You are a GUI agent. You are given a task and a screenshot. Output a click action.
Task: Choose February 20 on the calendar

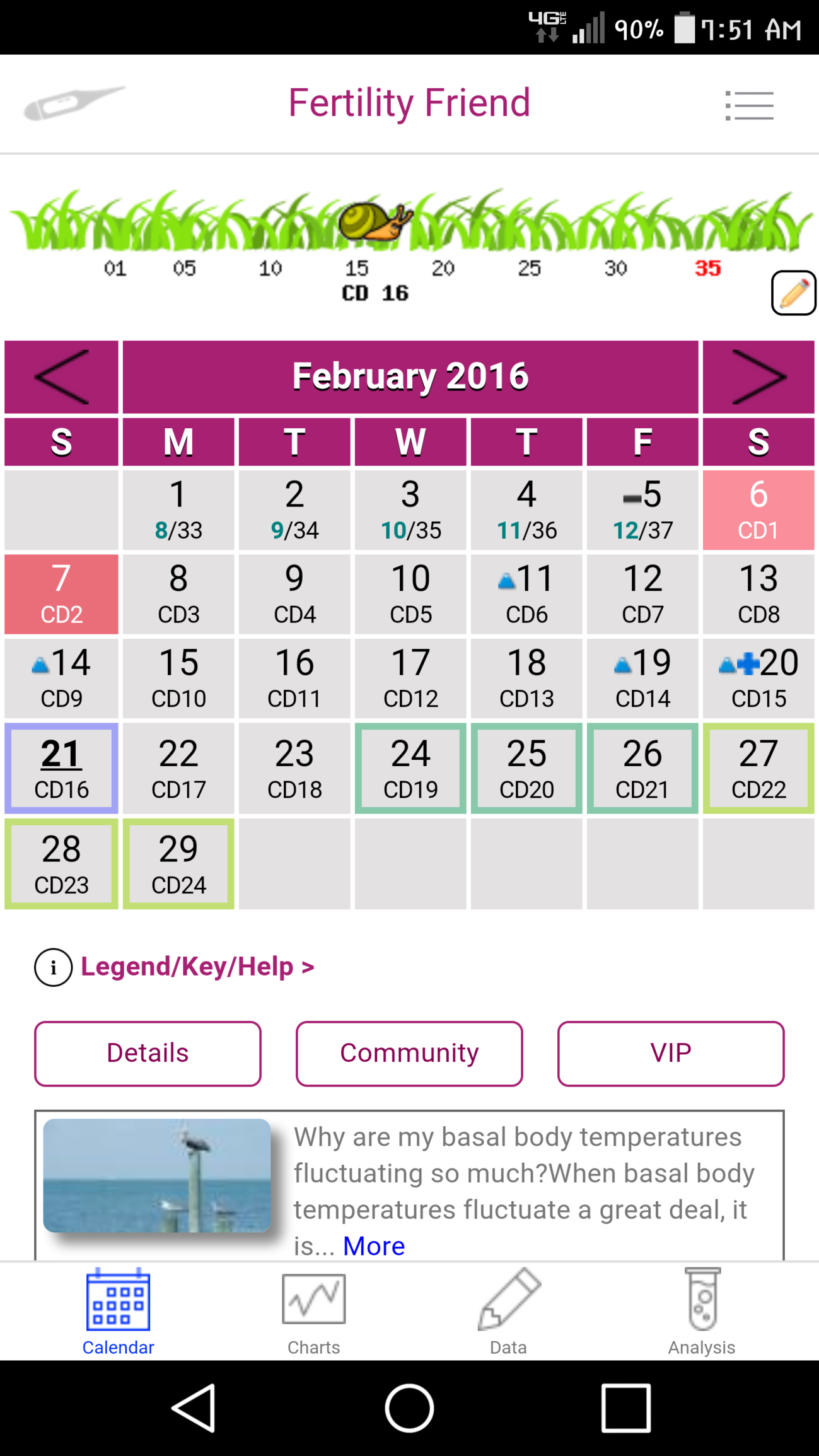click(758, 678)
